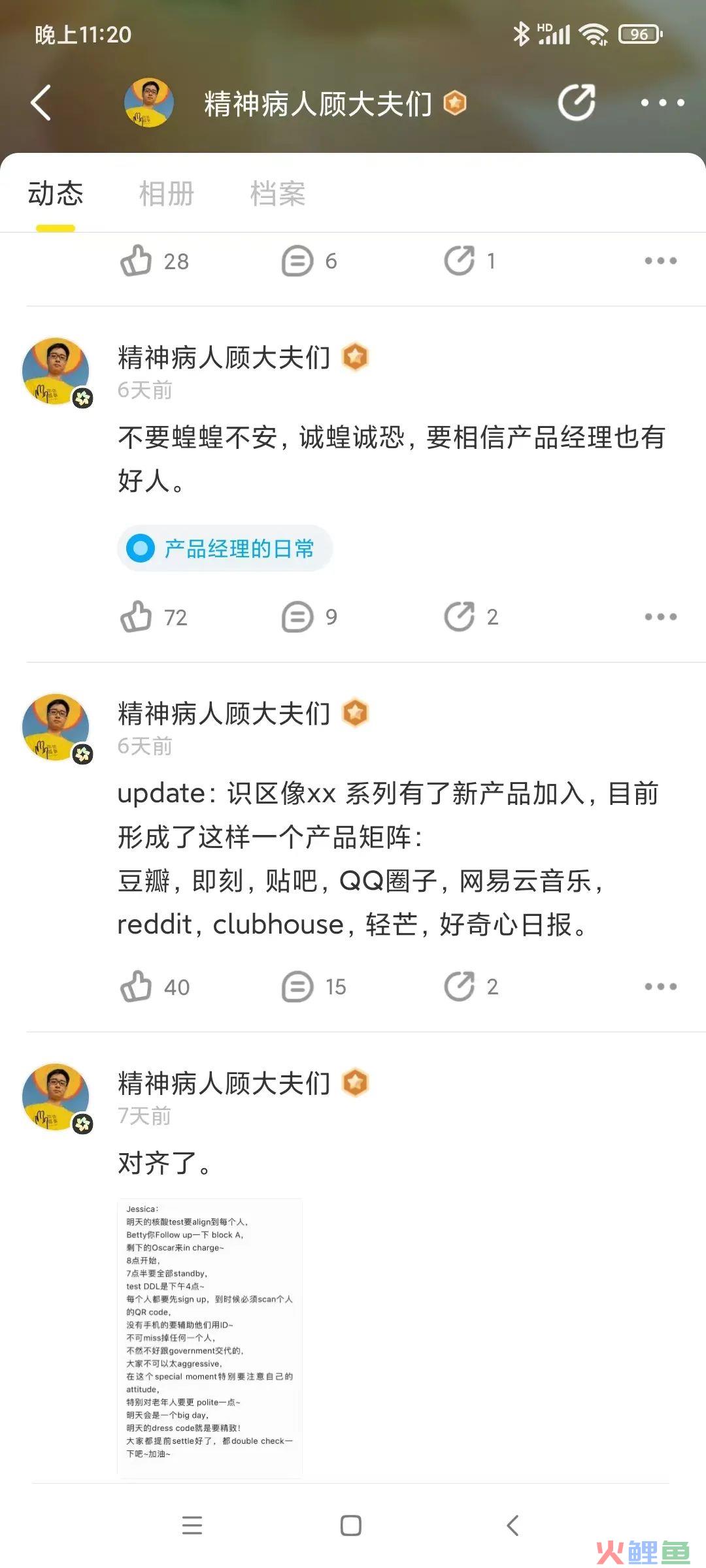Share the 不要蝗蝗不安 post
Viewport: 706px width, 1568px height.
point(459,617)
